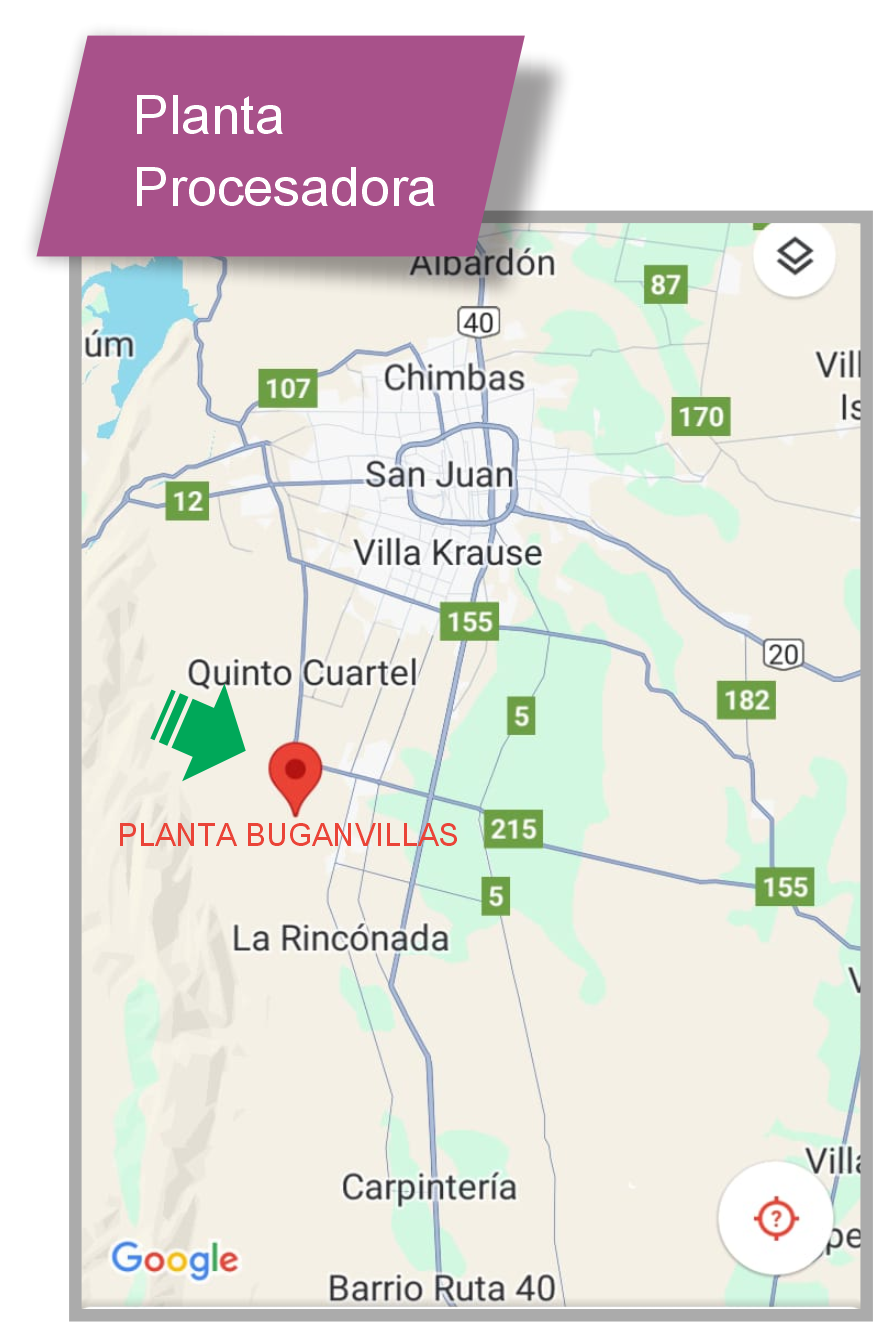
Task: Open the map layers selector icon
Action: [x=795, y=257]
